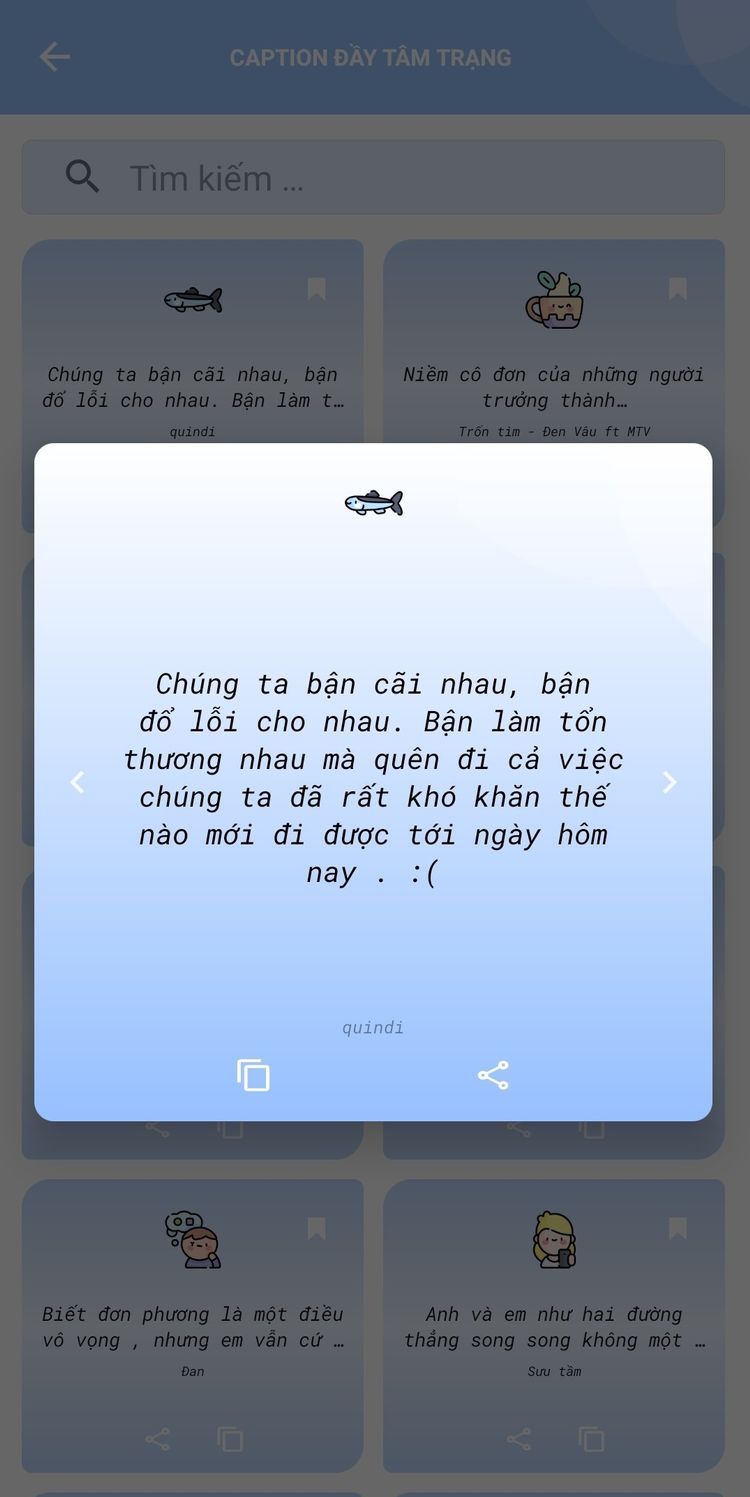Viewport: 750px width, 1497px height.
Task: Copy the Sưu tầm caption
Action: (591, 1439)
